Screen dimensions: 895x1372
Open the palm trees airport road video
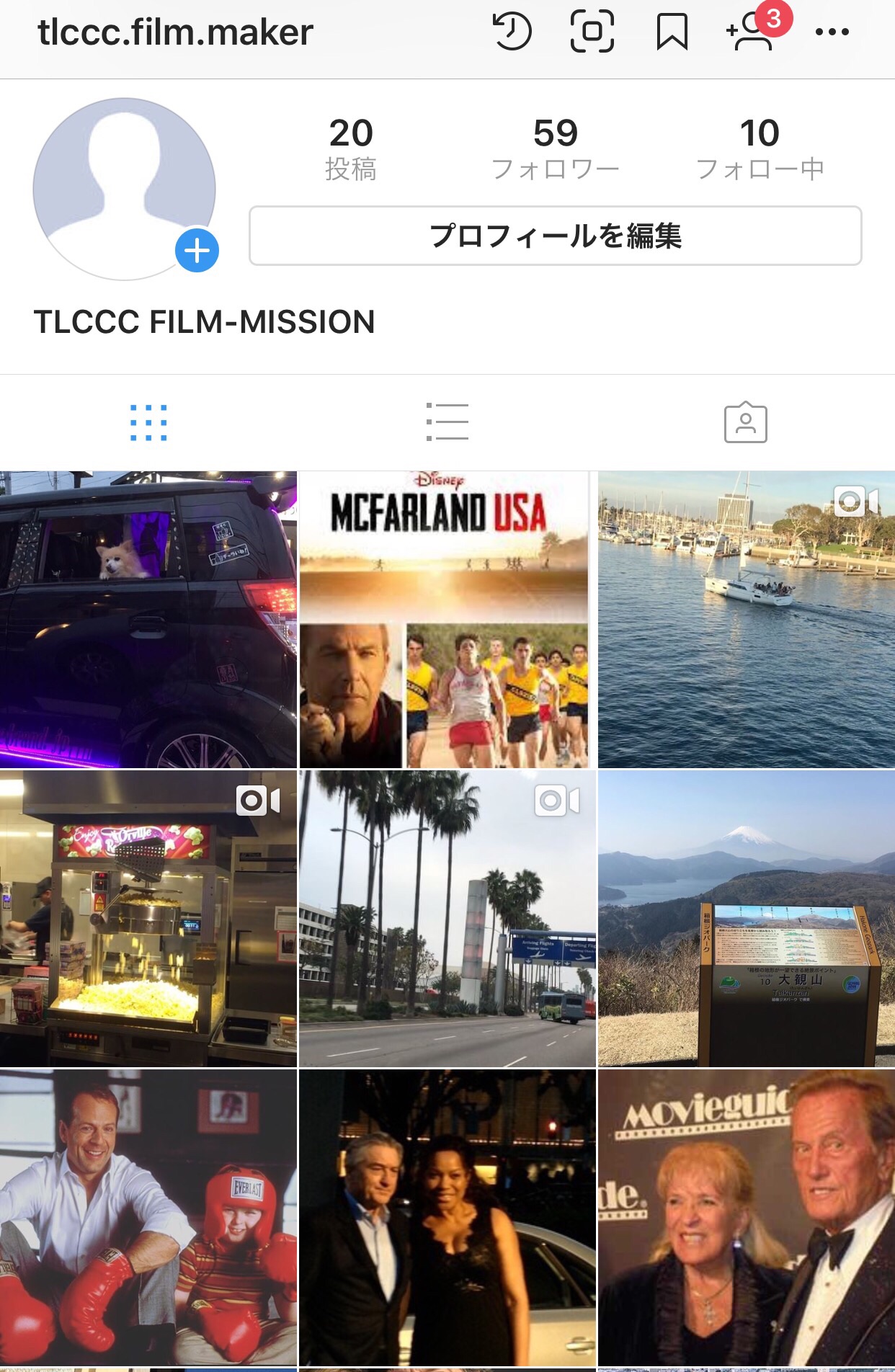click(447, 919)
